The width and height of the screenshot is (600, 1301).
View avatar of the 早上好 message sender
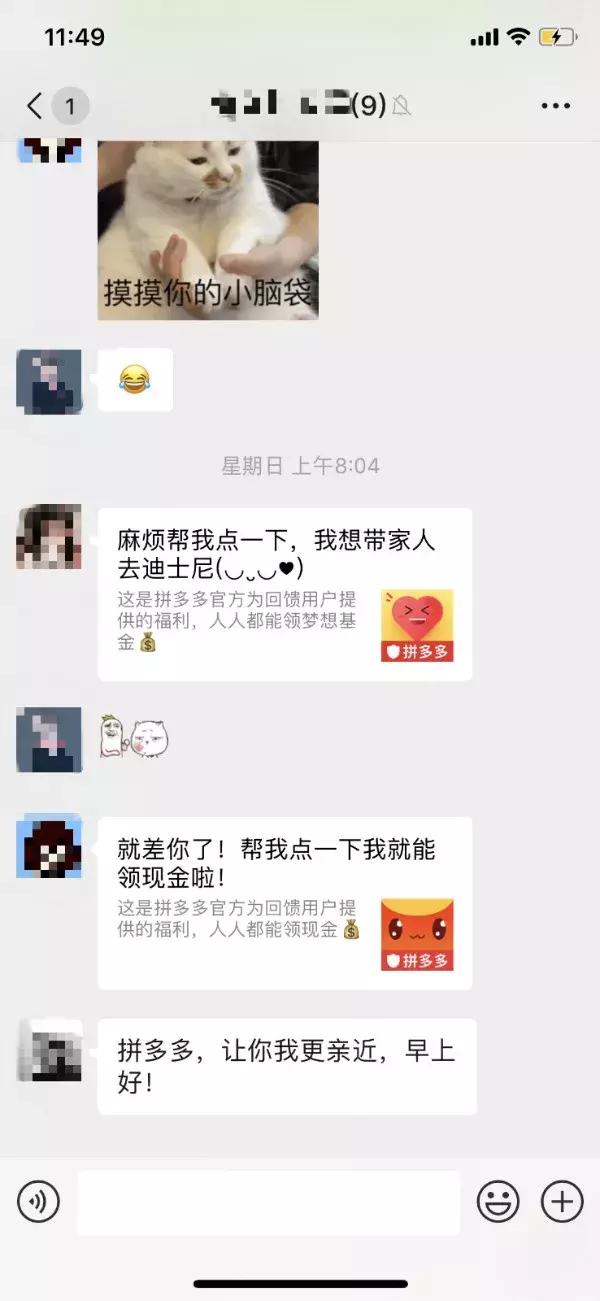[49, 1050]
